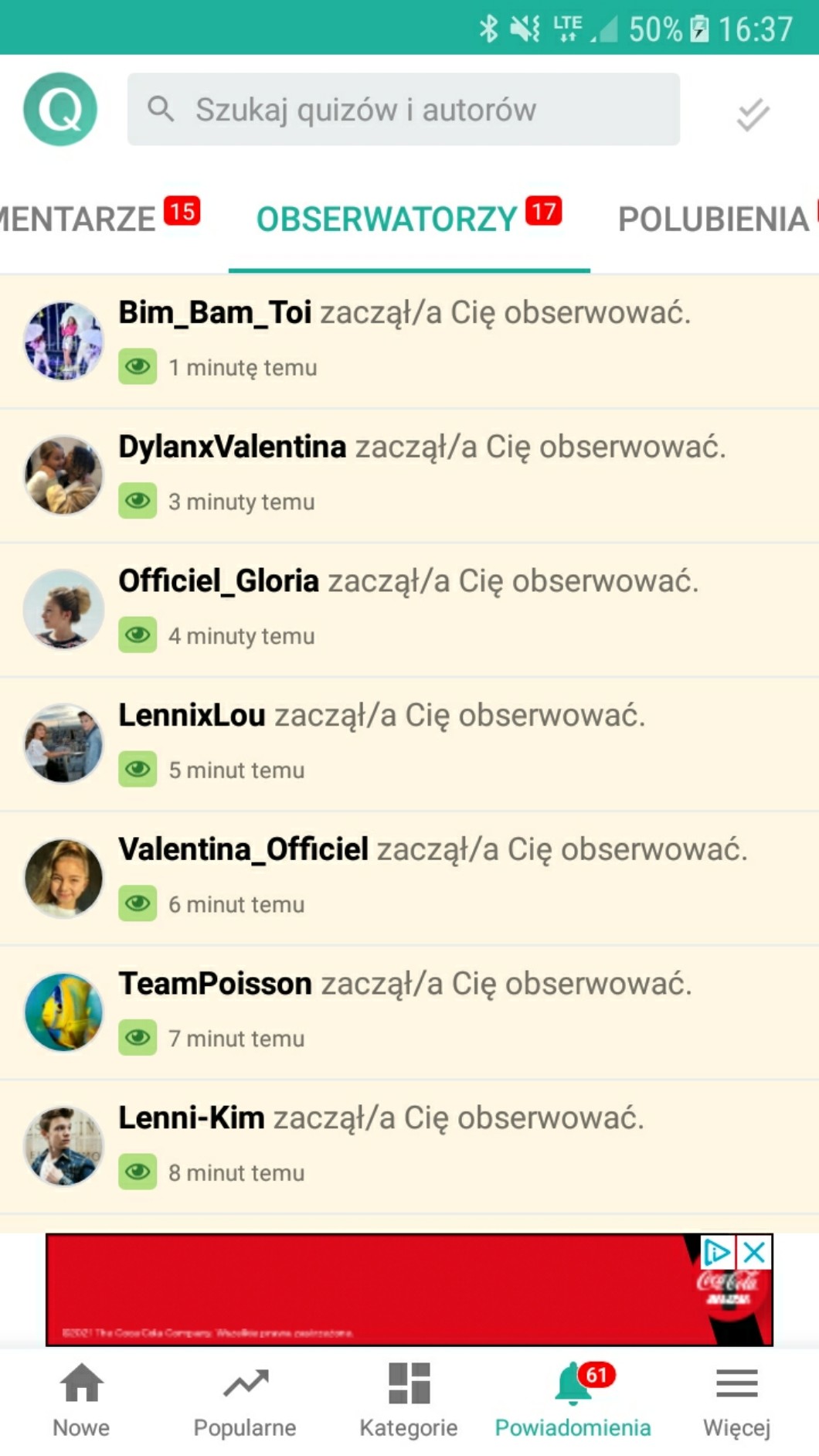Open the LennixLou follower notification

409,743
